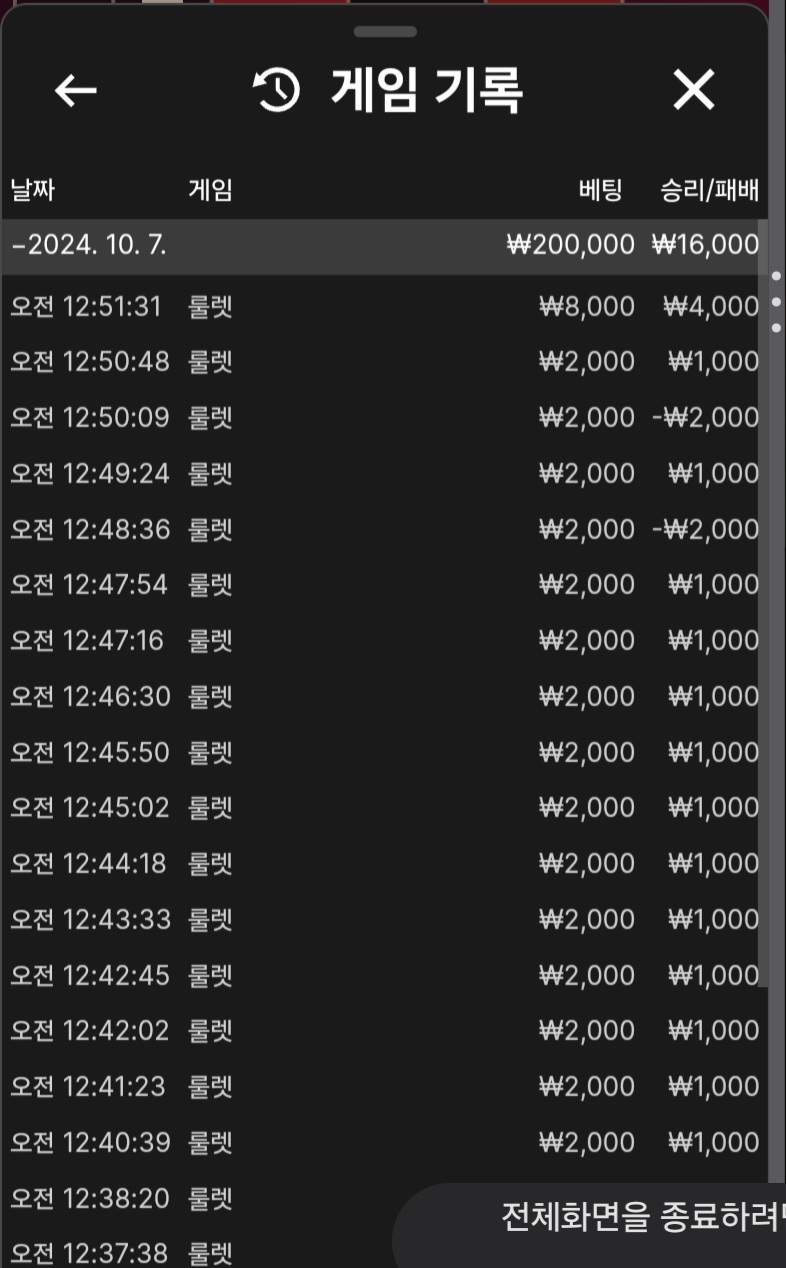This screenshot has width=786, height=1268.
Task: Select the 오전 12:49:24 룰렛 entry
Action: click(384, 473)
